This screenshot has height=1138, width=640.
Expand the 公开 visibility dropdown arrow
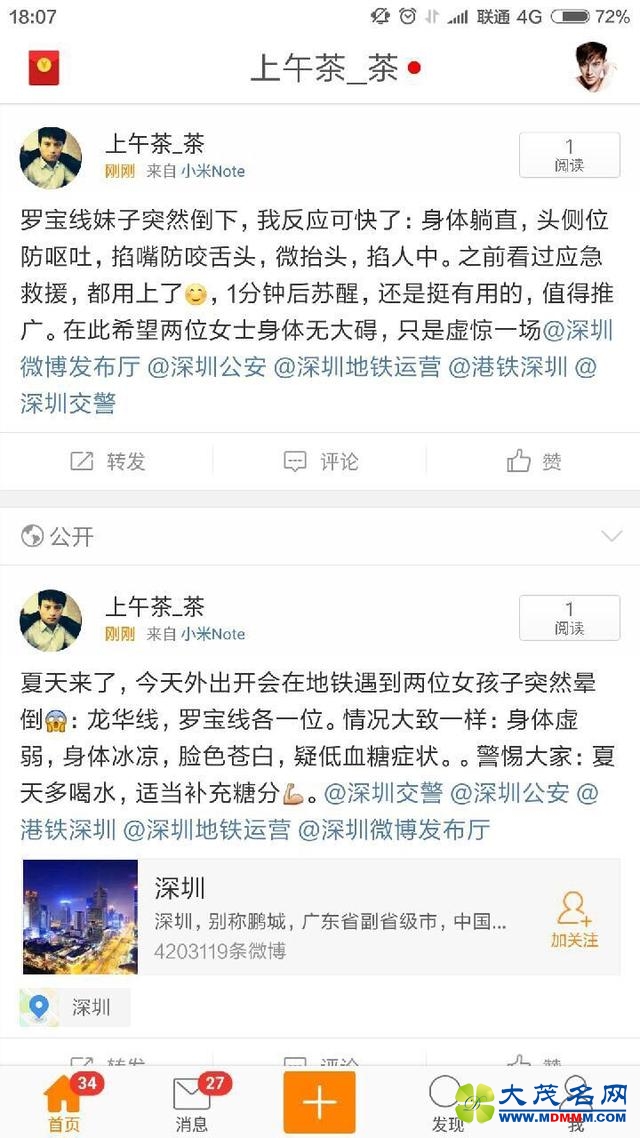[x=611, y=537]
